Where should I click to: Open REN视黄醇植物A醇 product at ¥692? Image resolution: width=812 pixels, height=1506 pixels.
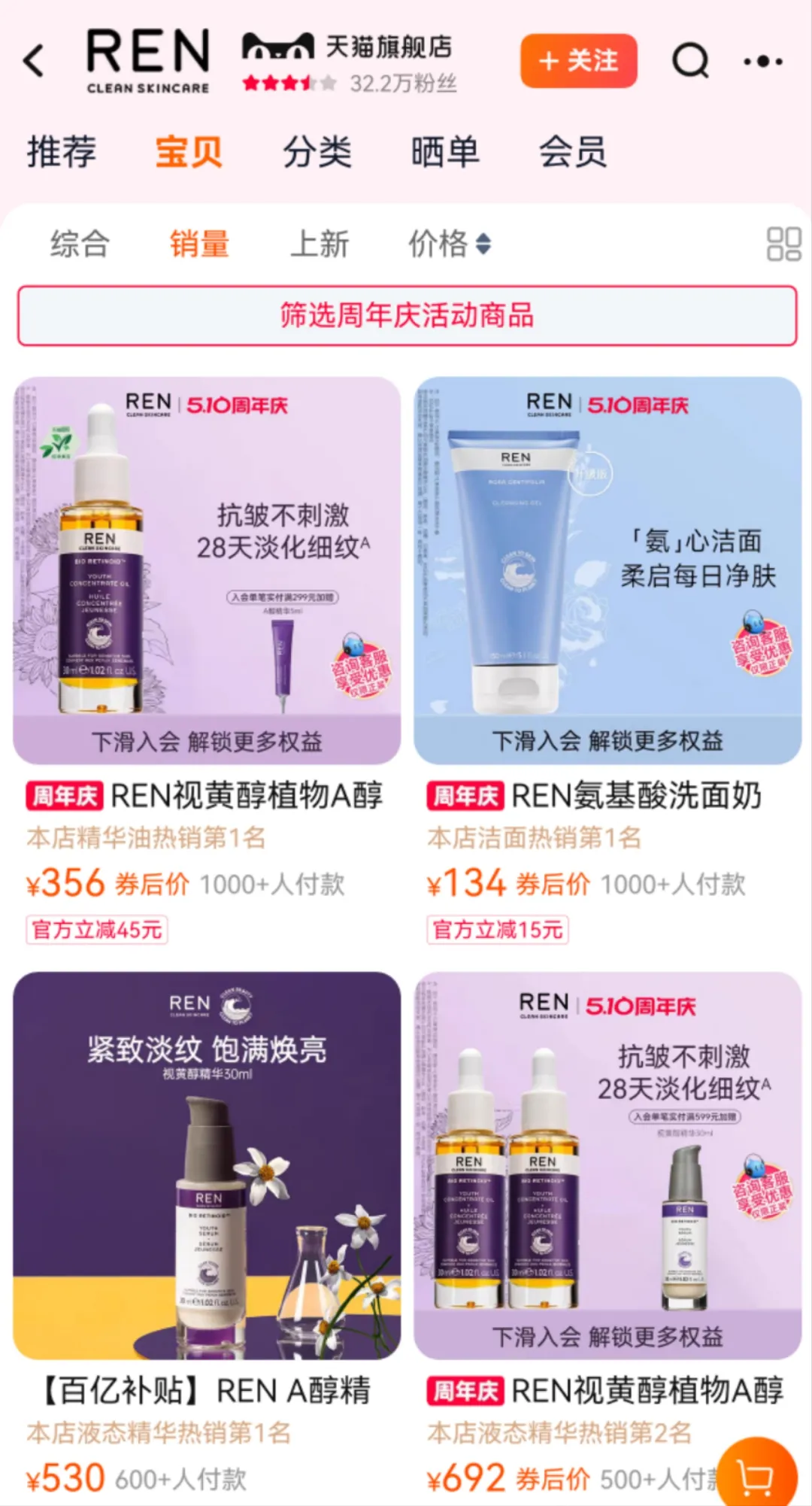click(607, 1166)
